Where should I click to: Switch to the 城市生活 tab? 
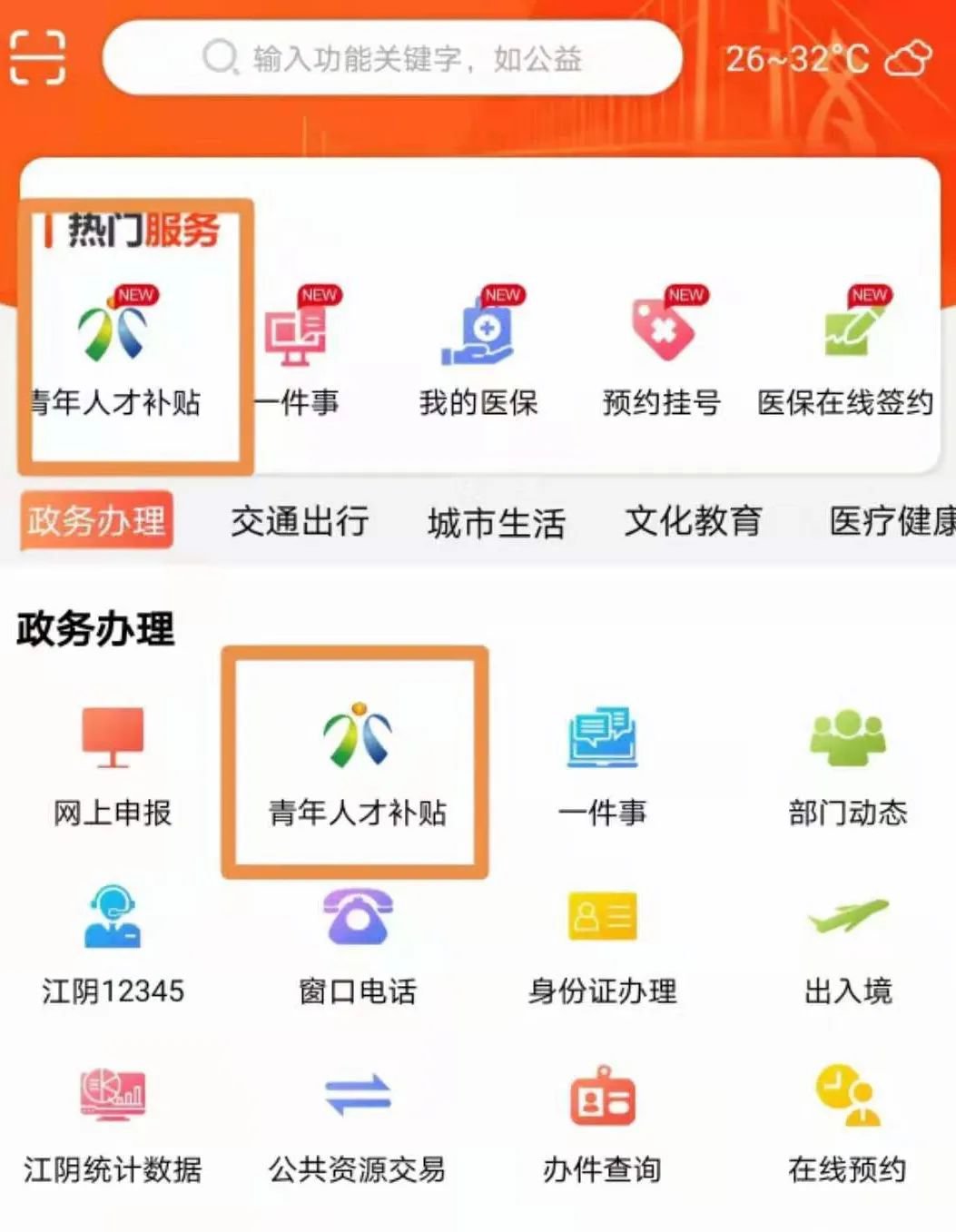[x=497, y=523]
